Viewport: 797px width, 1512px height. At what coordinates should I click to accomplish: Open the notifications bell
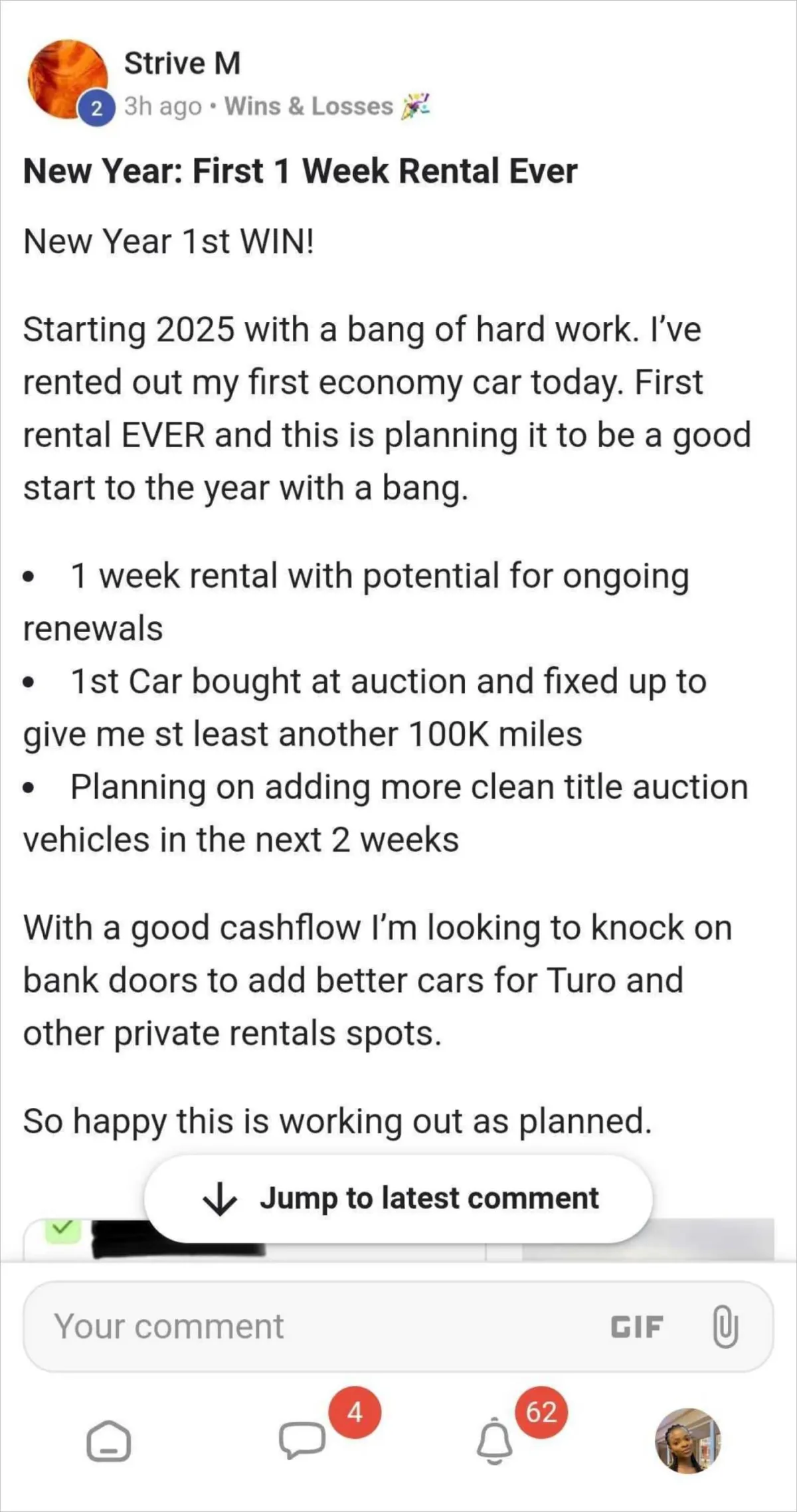(495, 1441)
